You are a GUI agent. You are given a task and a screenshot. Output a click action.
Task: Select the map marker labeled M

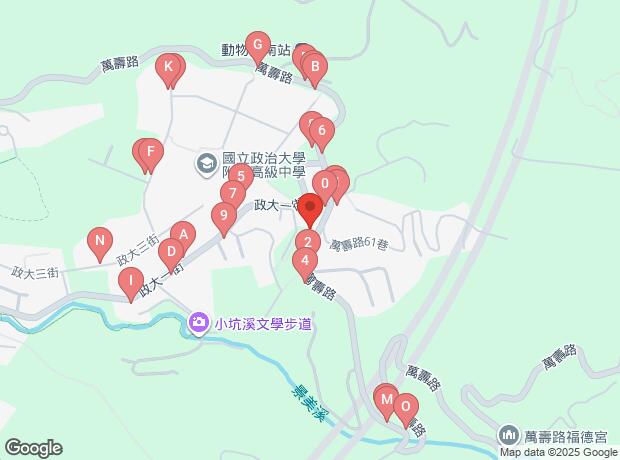tap(386, 400)
